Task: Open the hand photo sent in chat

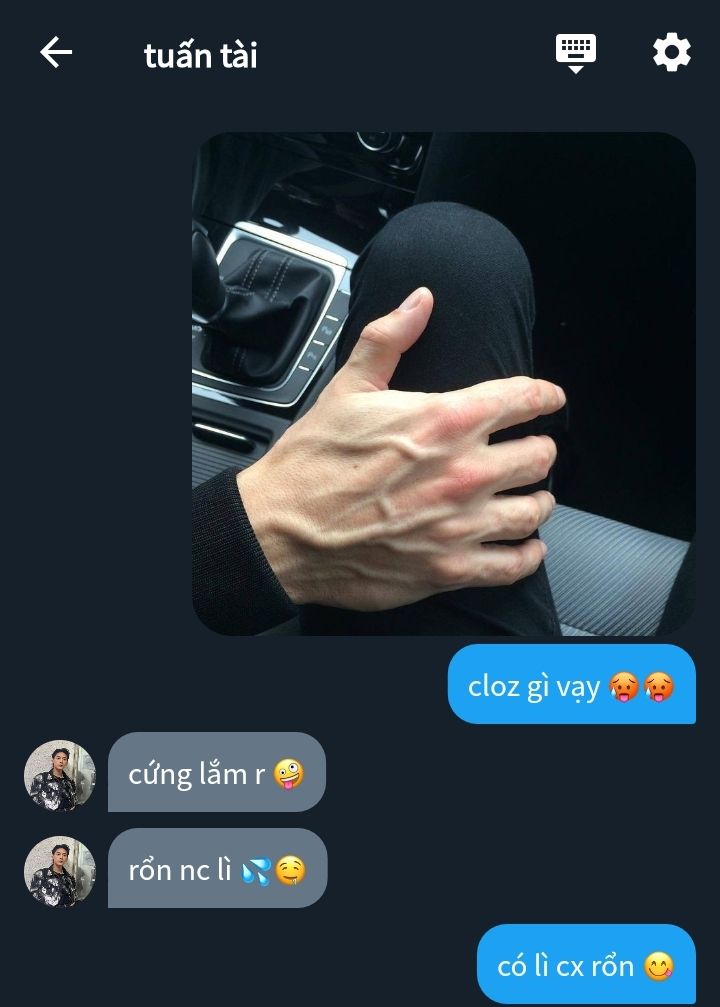Action: (x=443, y=384)
